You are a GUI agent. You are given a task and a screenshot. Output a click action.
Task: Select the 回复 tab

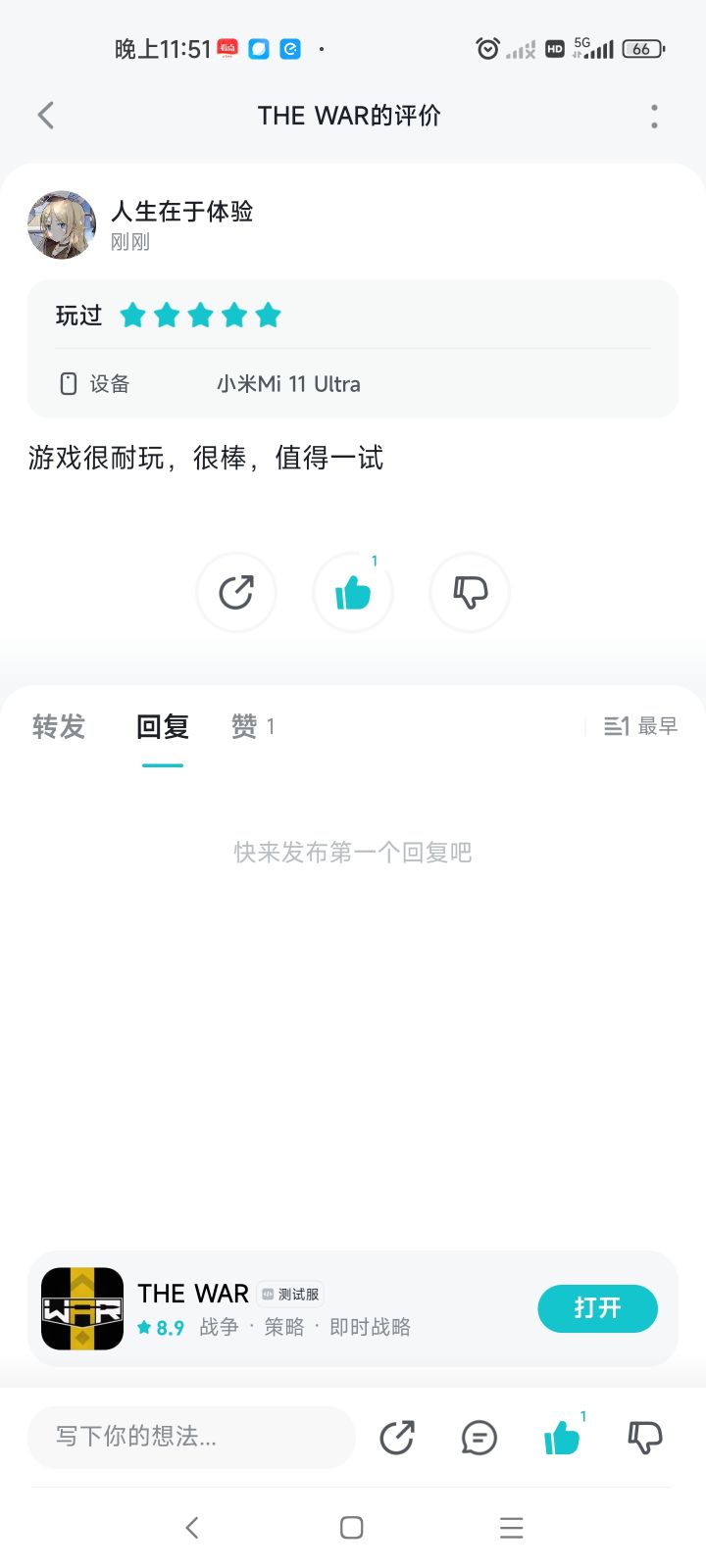(163, 726)
